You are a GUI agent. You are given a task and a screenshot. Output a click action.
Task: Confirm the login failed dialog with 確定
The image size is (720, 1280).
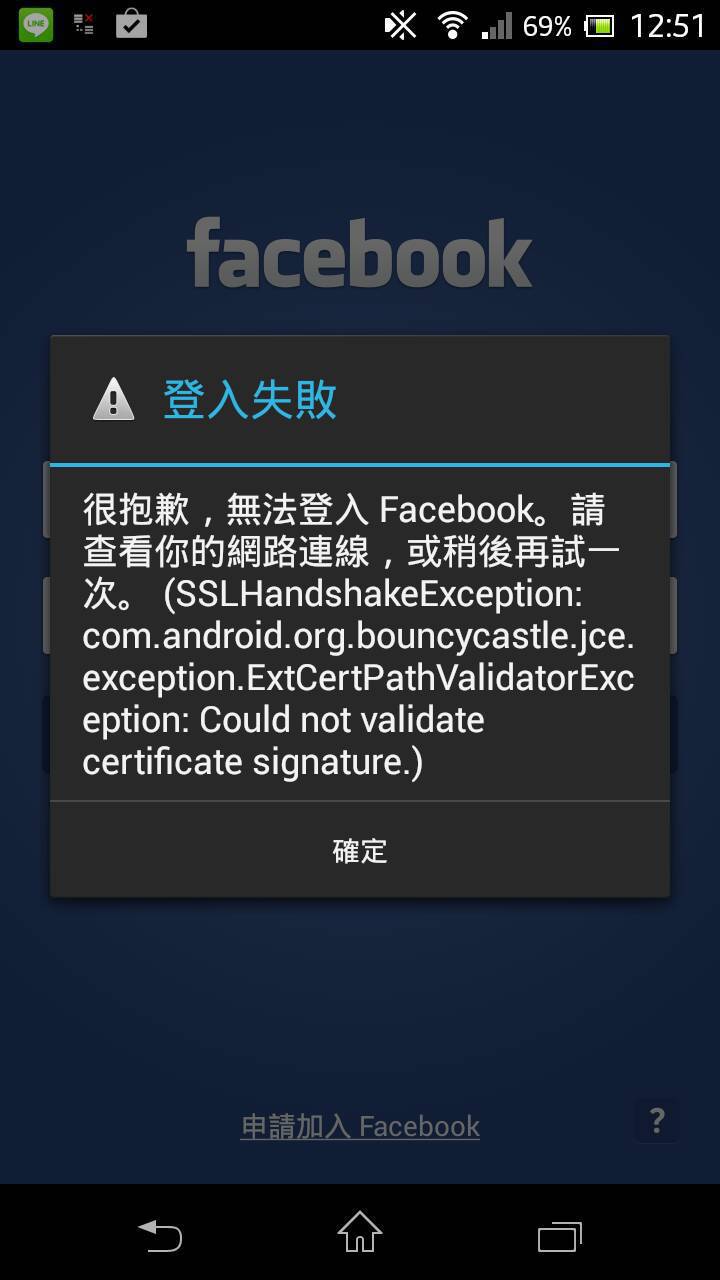pos(360,850)
